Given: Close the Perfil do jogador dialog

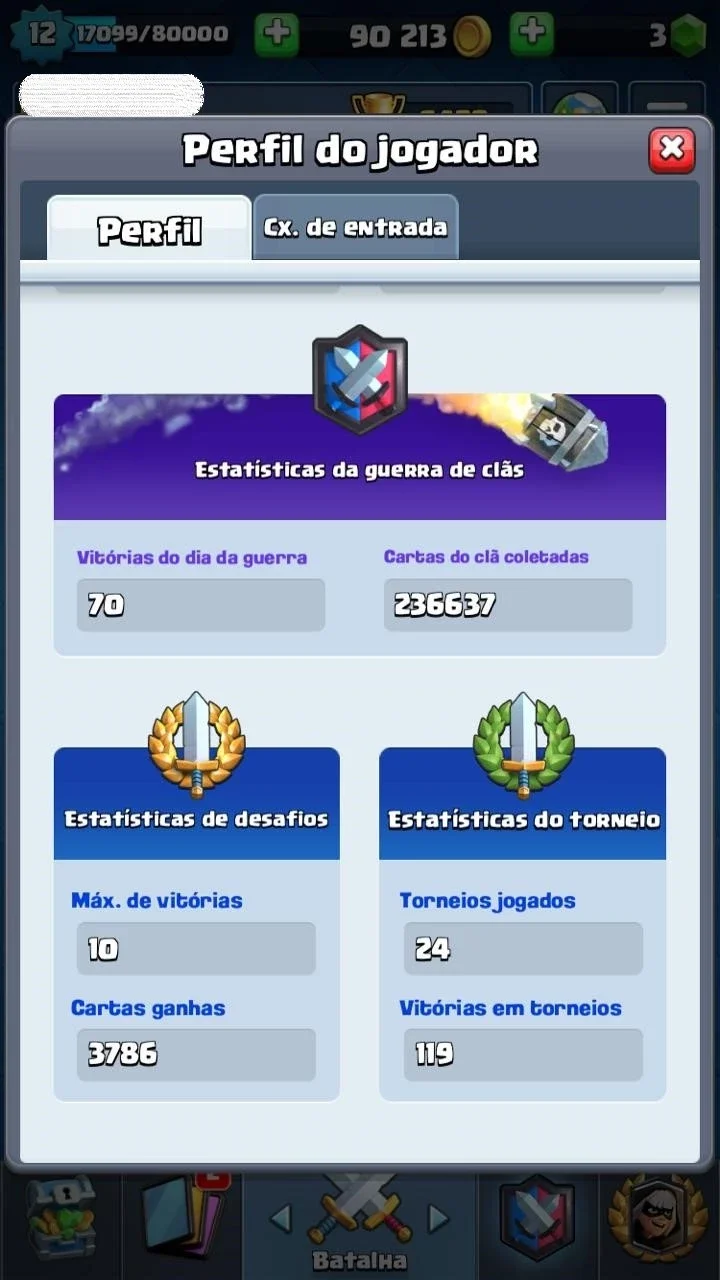Looking at the screenshot, I should point(672,150).
